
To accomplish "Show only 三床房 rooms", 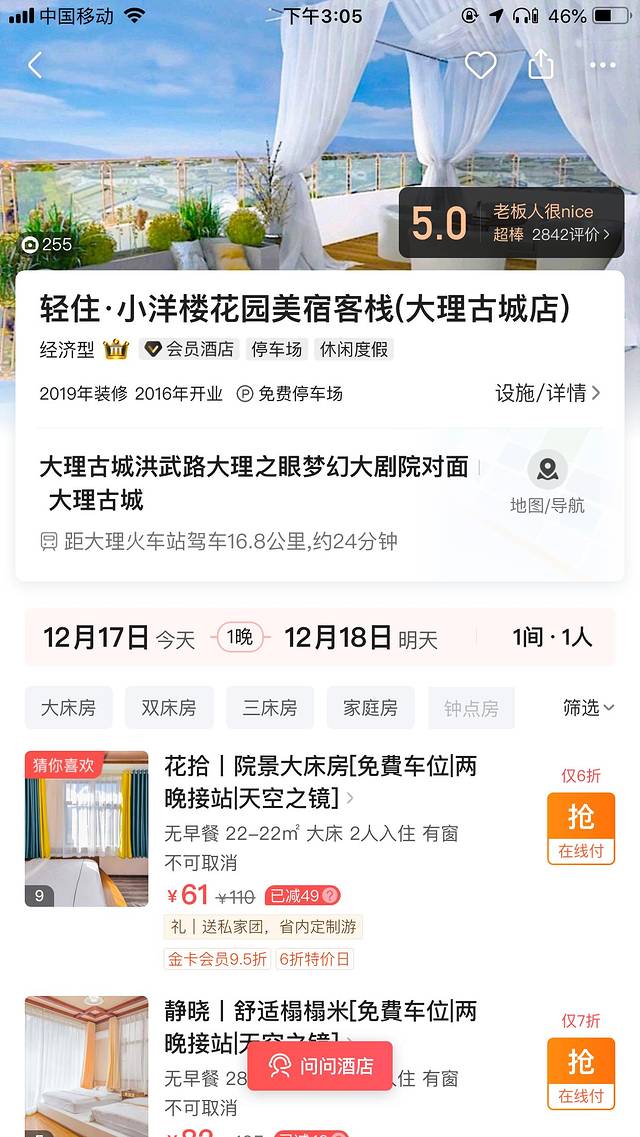I will coord(270,708).
